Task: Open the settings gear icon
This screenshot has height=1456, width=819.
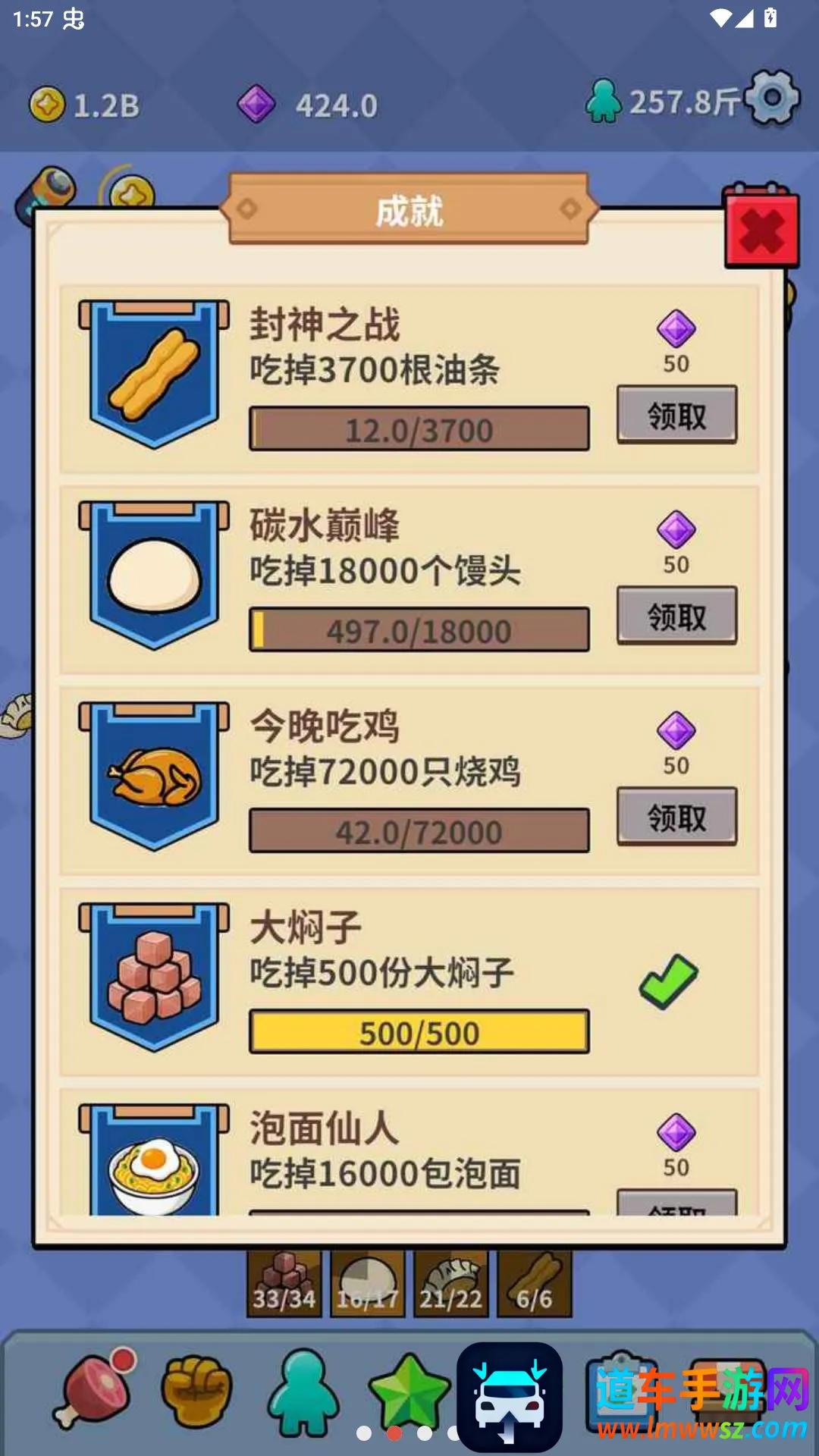Action: tap(773, 99)
